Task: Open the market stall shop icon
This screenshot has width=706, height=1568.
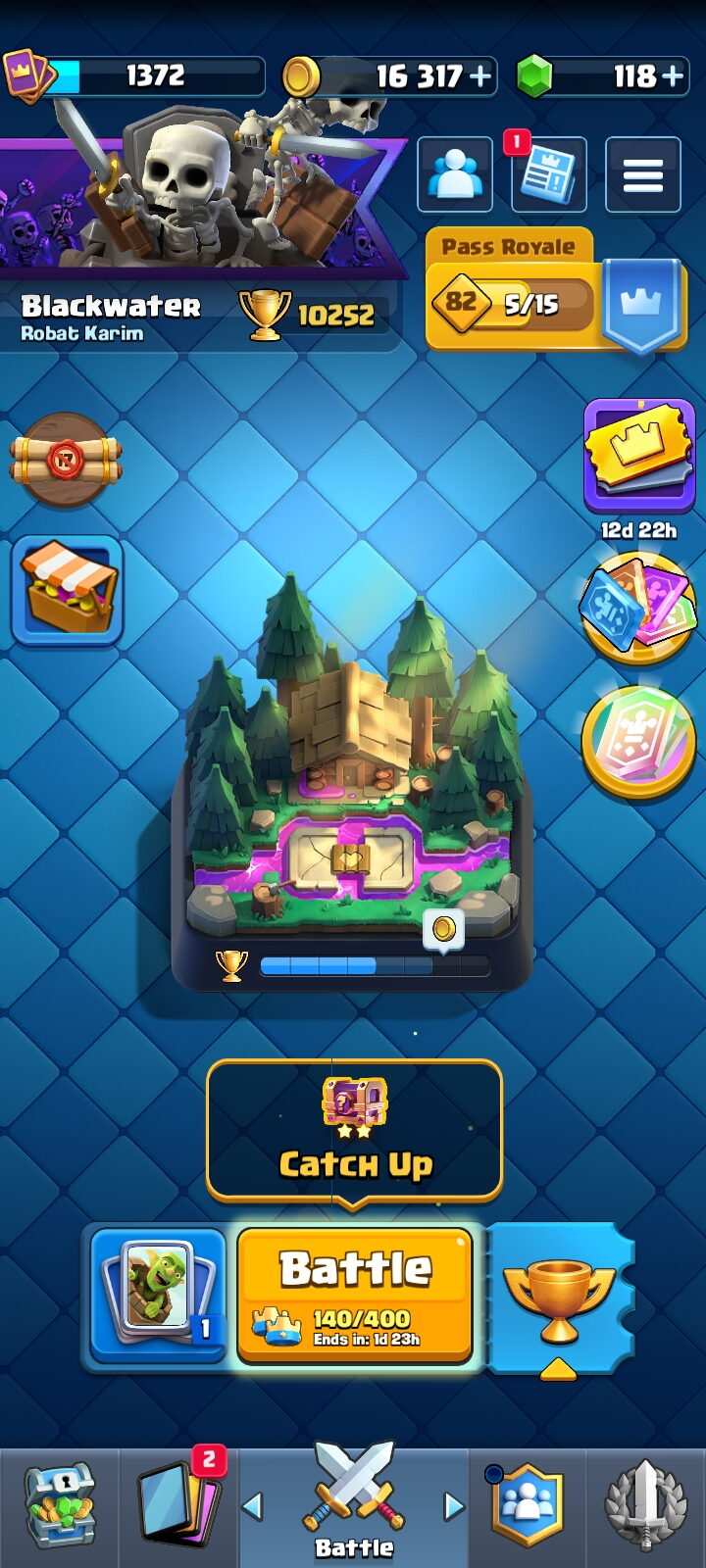Action: (x=67, y=591)
